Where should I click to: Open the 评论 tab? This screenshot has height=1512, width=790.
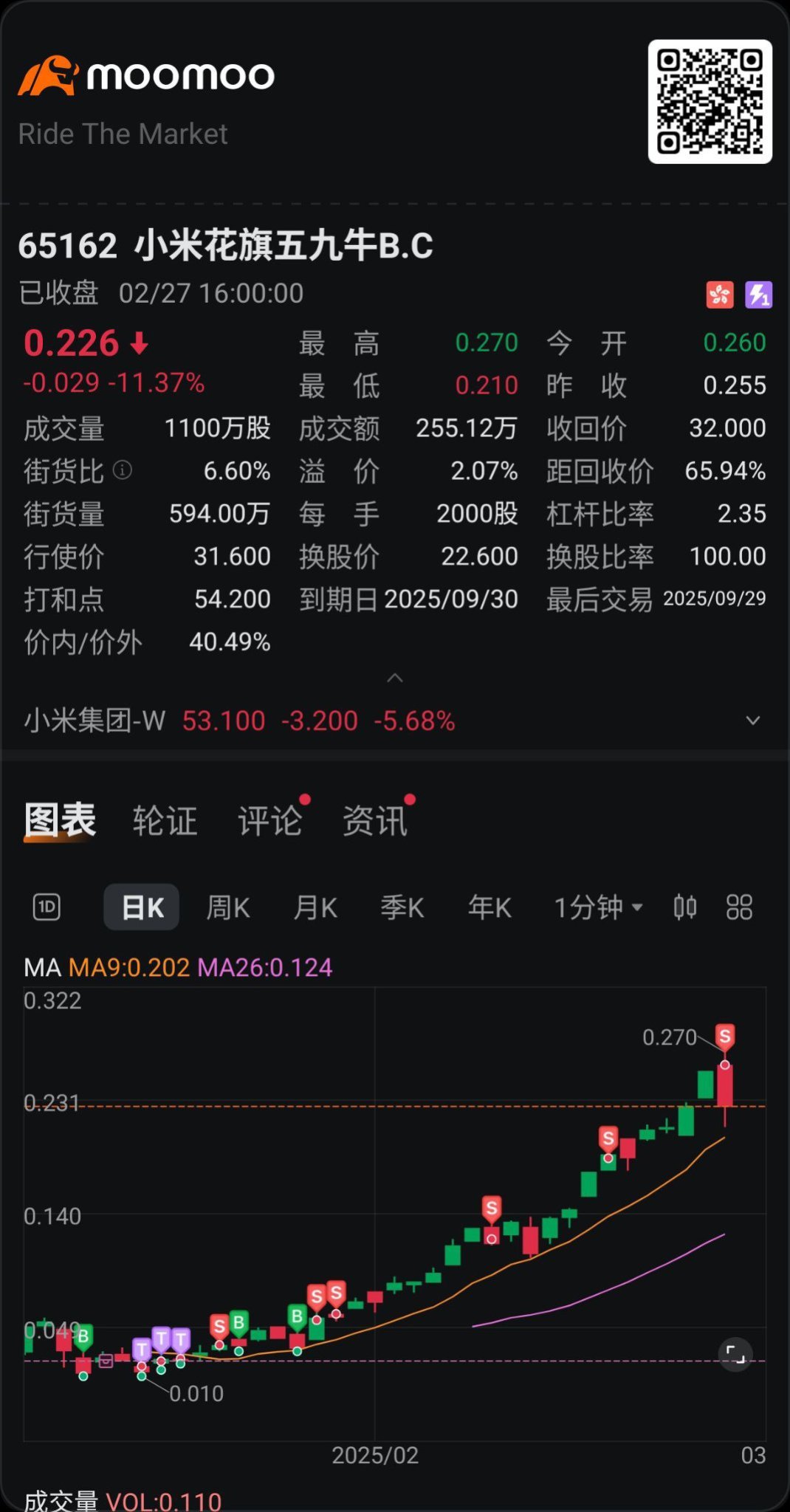[x=269, y=820]
